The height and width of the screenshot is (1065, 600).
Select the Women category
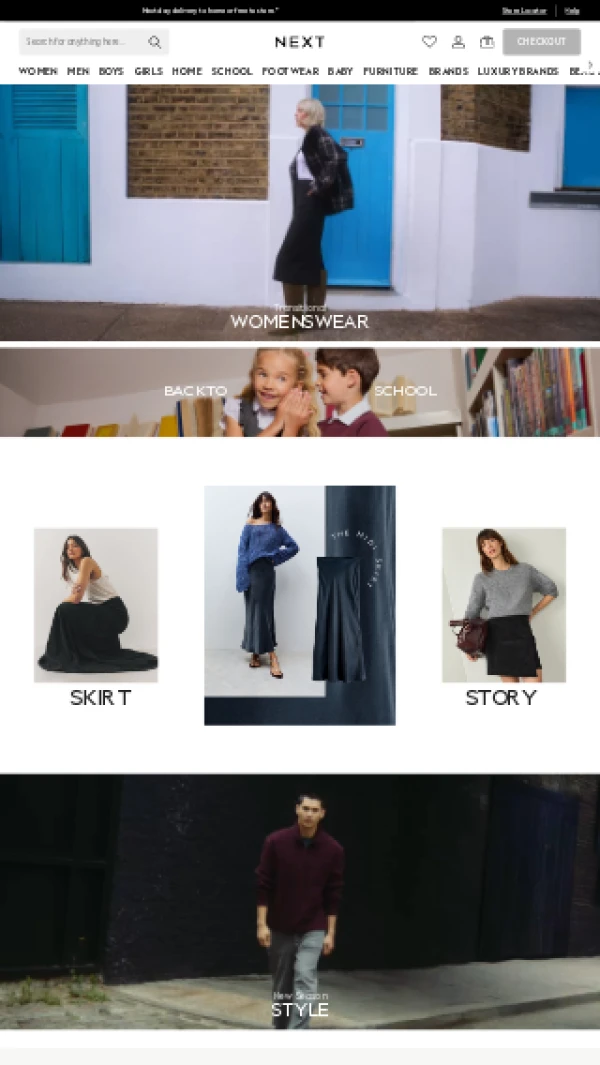click(x=38, y=71)
